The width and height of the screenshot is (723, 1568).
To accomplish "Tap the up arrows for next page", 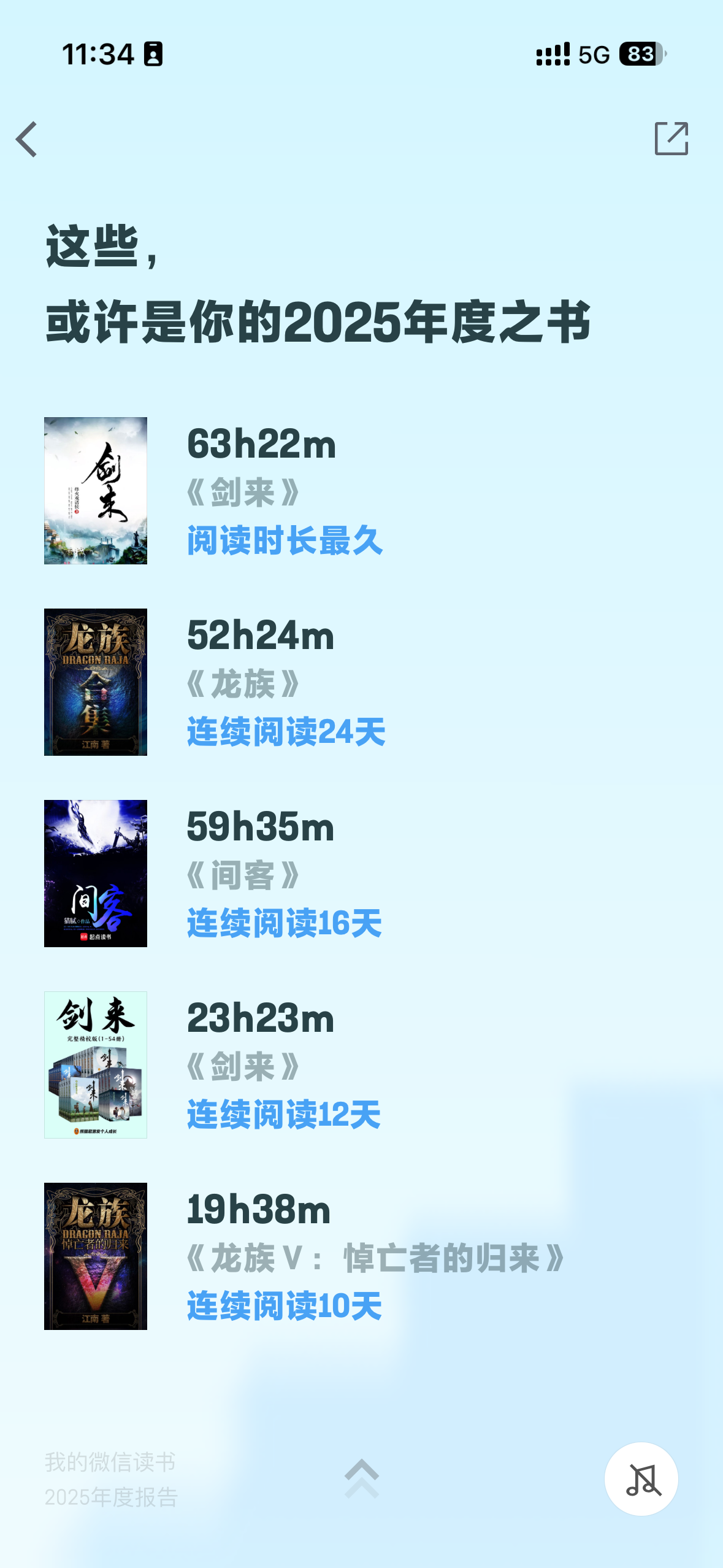I will click(362, 1478).
